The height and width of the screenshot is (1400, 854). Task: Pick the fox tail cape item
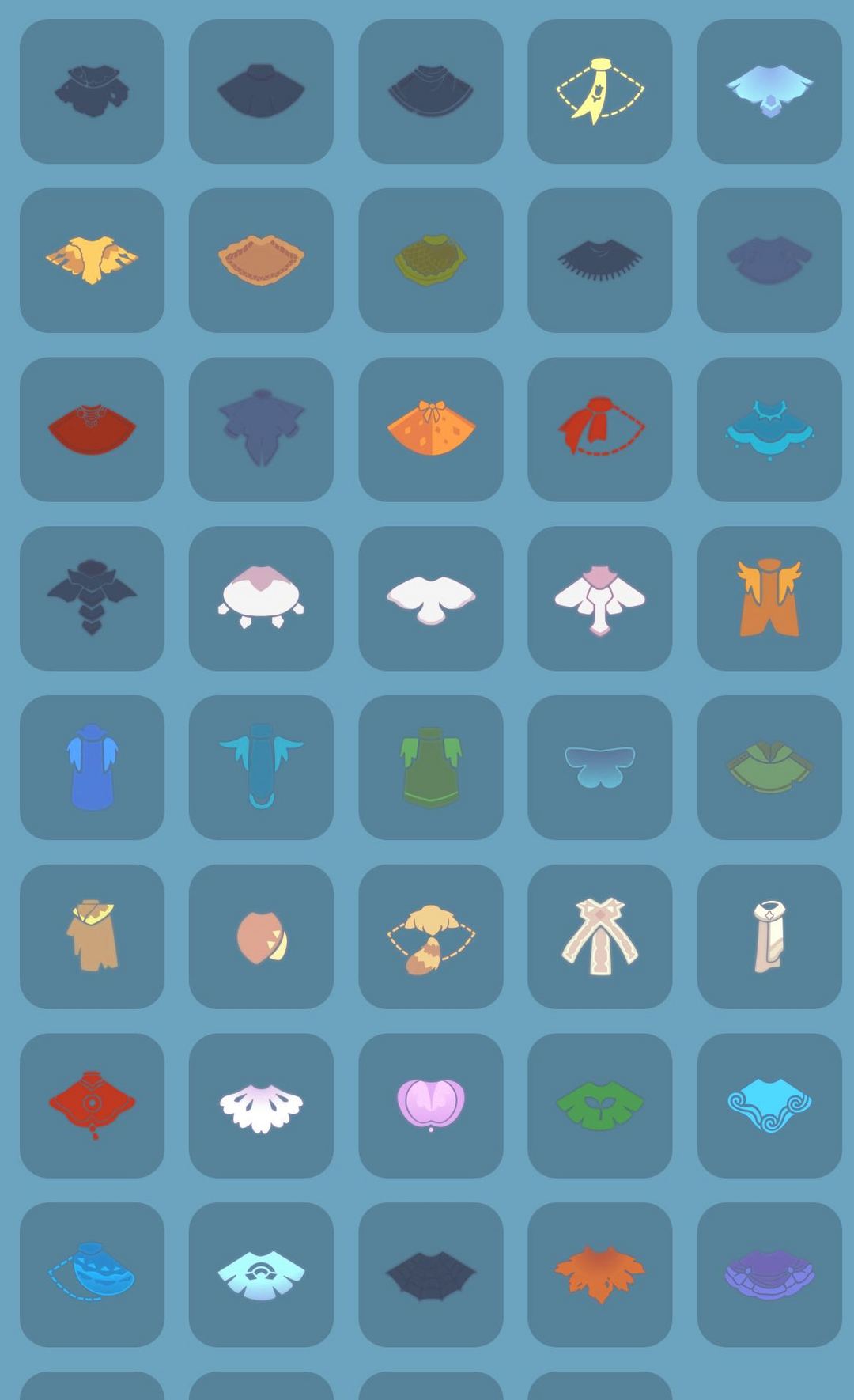point(430,936)
